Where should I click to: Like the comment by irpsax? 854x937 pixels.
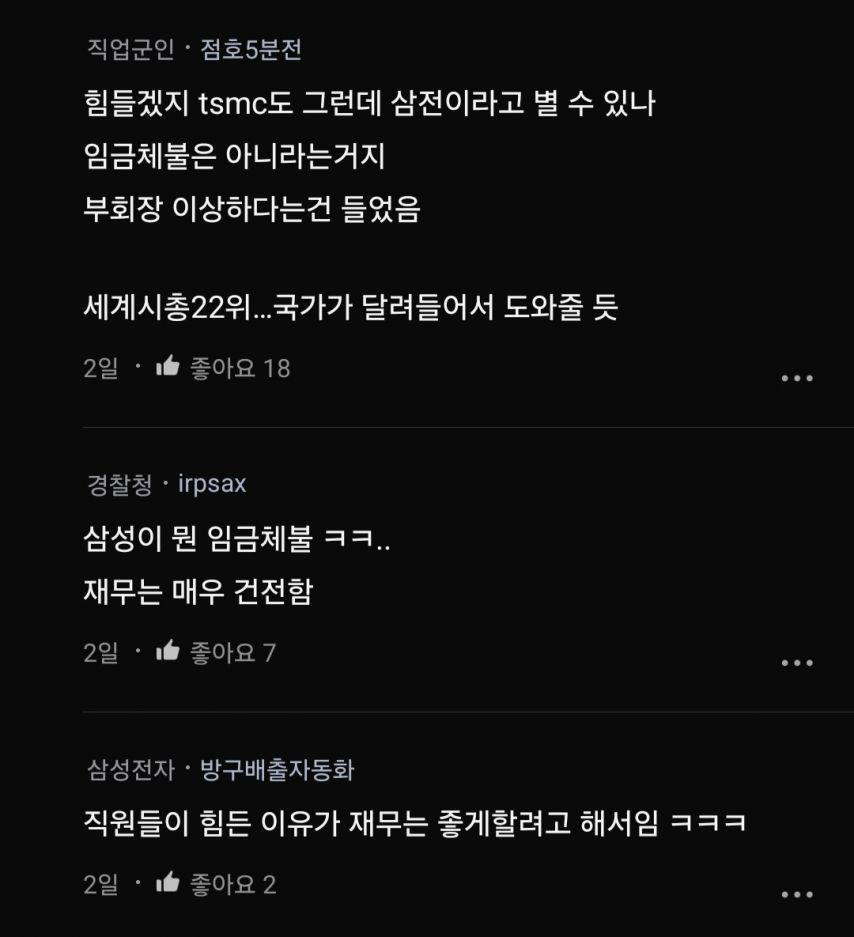[x=168, y=652]
